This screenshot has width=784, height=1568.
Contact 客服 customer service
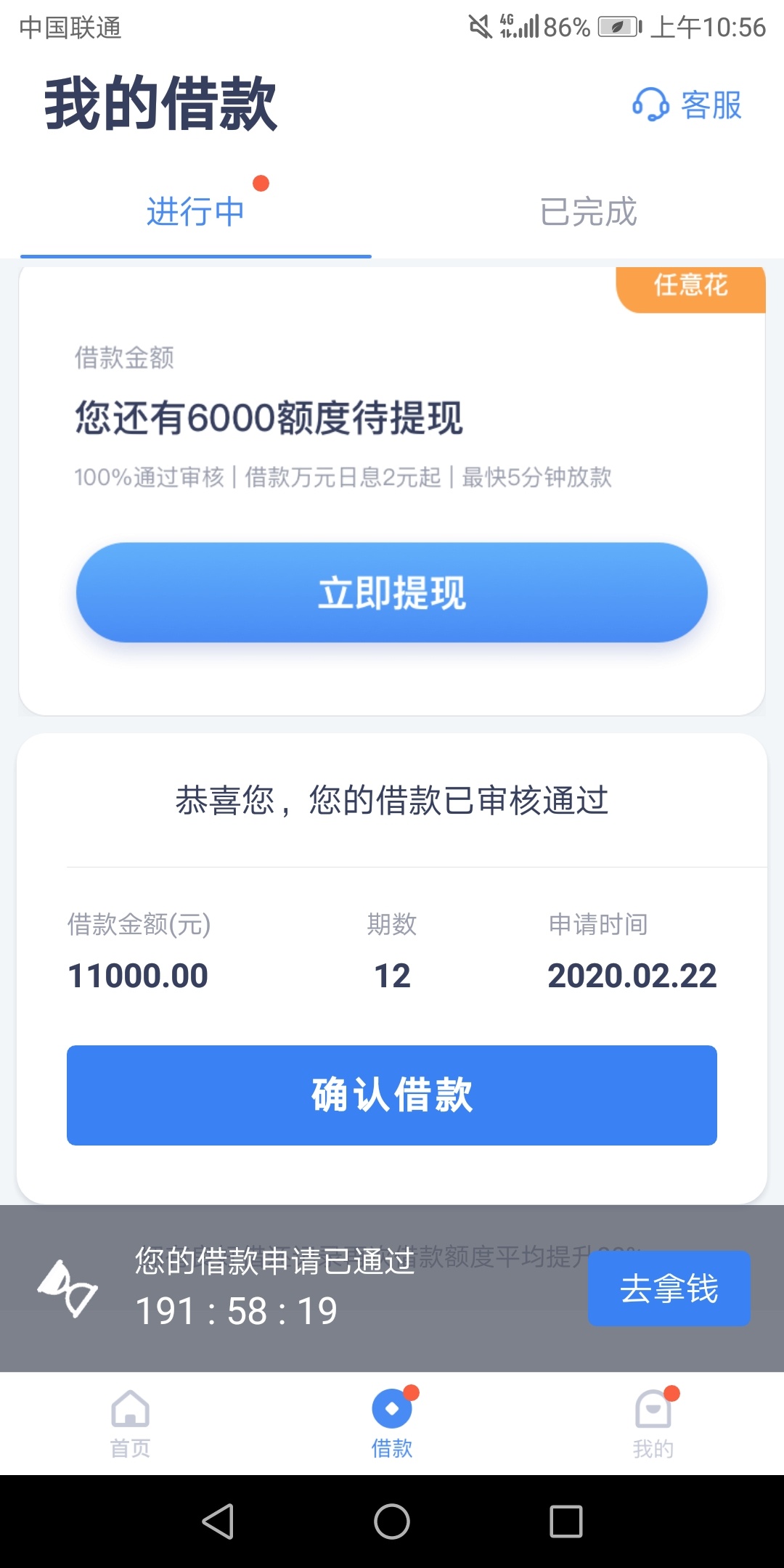coord(687,105)
